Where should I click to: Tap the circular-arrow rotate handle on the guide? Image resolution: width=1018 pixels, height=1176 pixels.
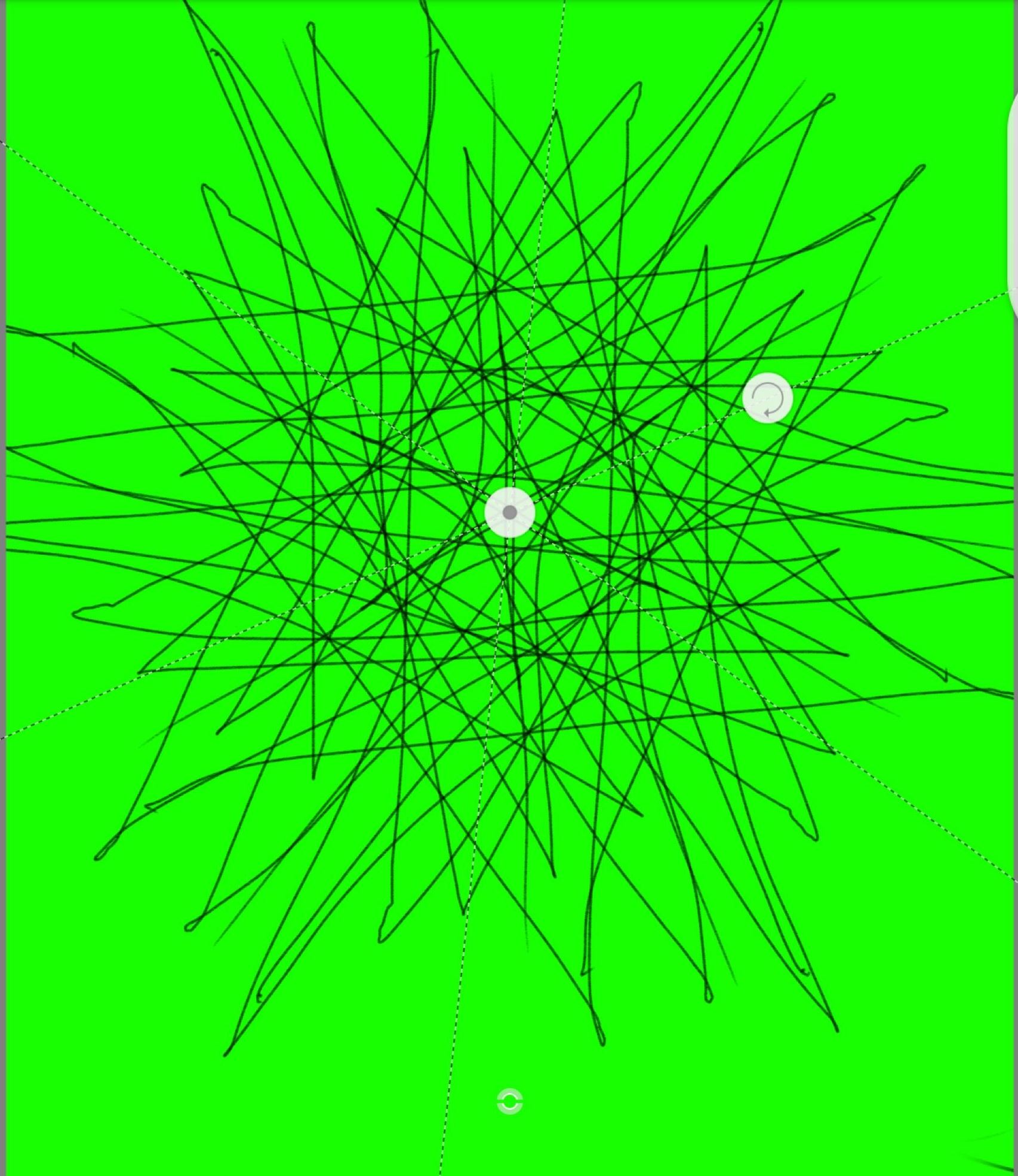click(x=767, y=398)
